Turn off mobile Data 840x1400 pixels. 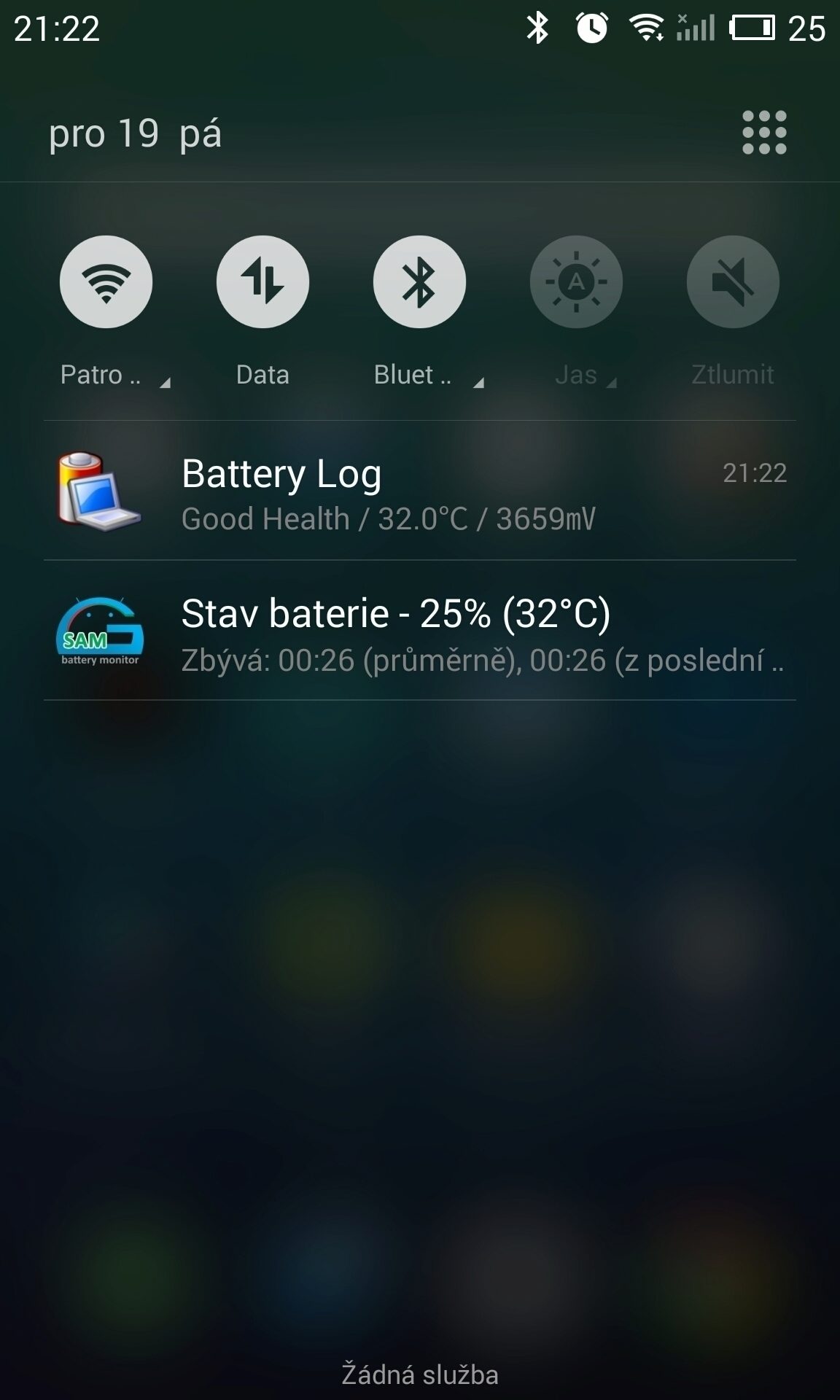tap(262, 281)
